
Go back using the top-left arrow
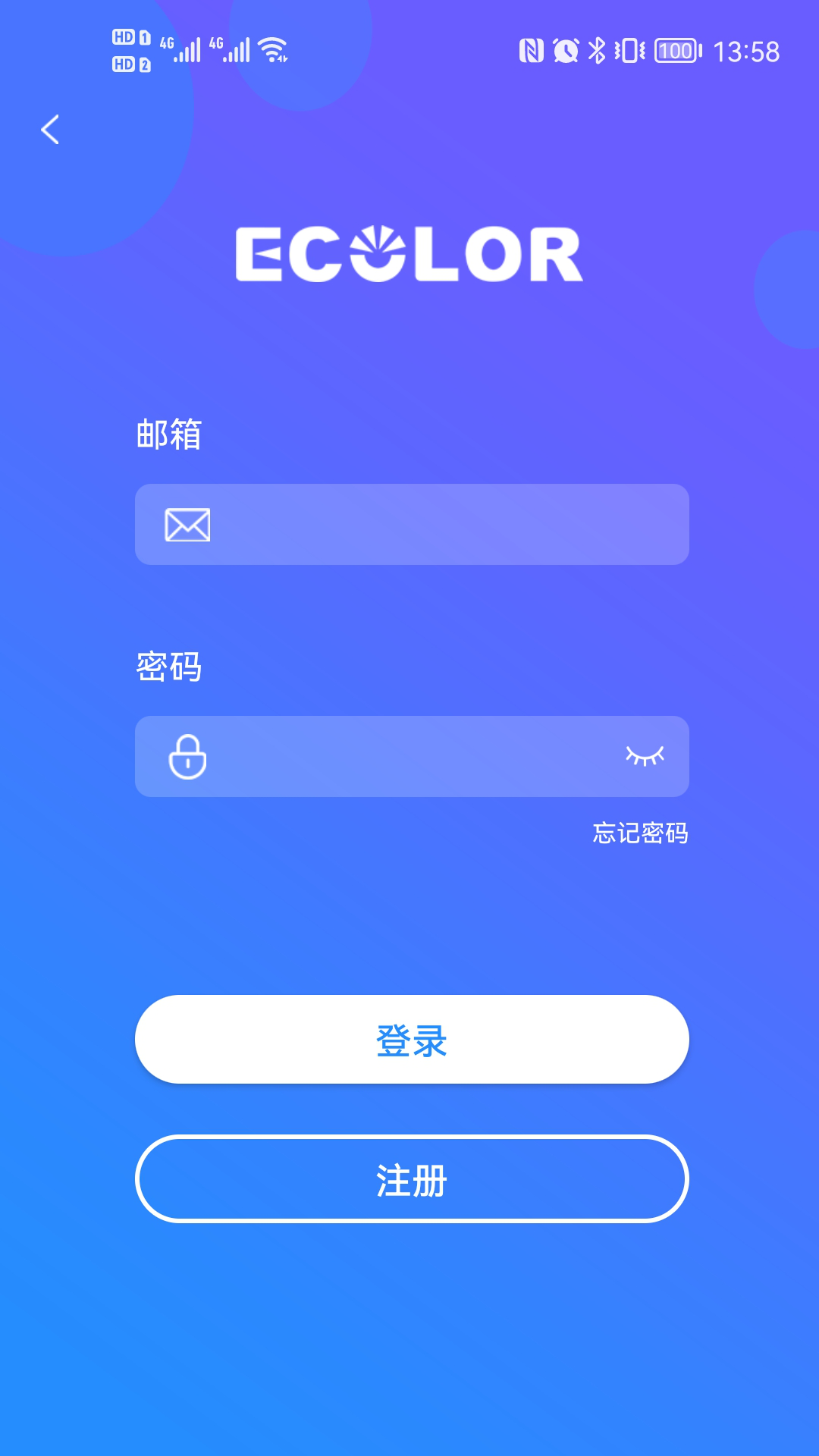tap(50, 130)
